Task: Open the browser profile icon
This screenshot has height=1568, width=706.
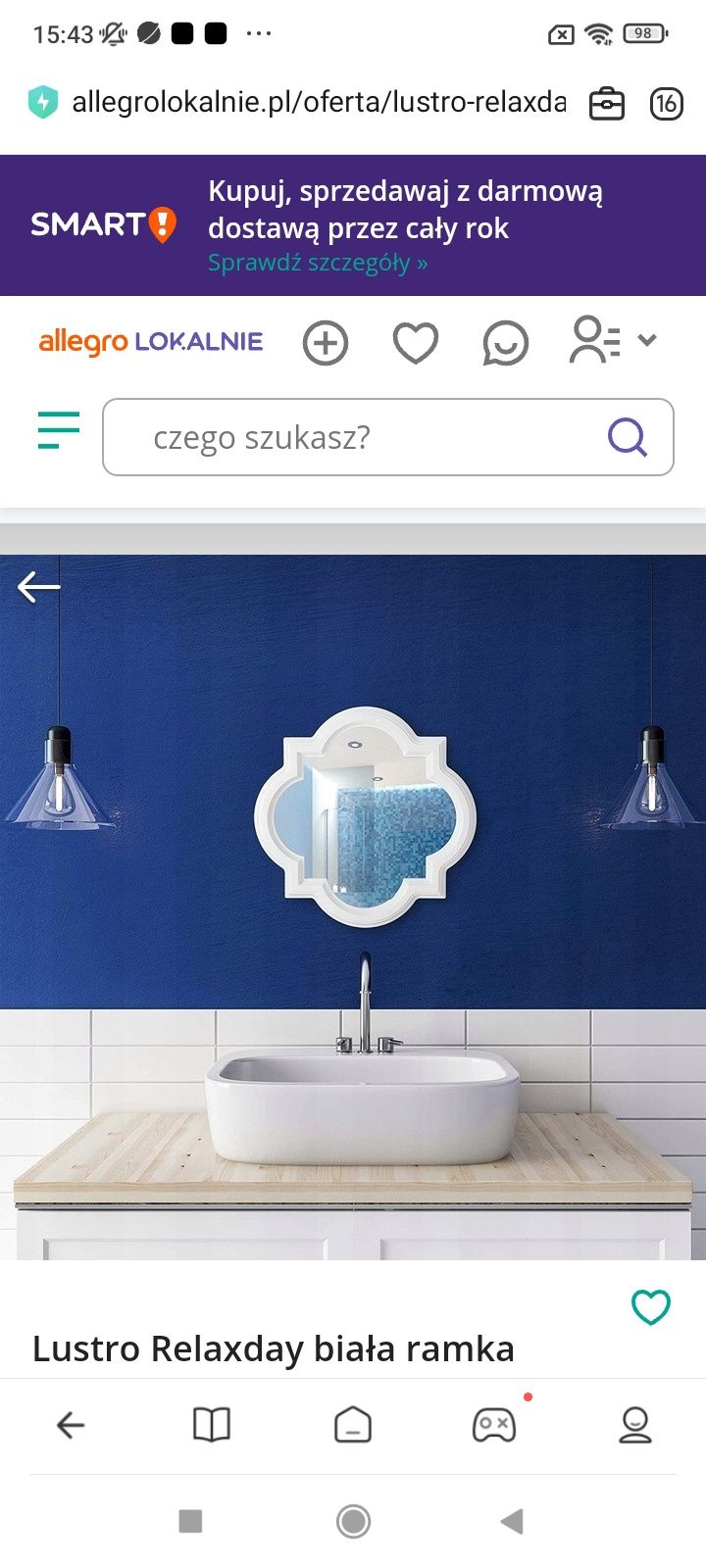Action: pyautogui.click(x=635, y=1425)
